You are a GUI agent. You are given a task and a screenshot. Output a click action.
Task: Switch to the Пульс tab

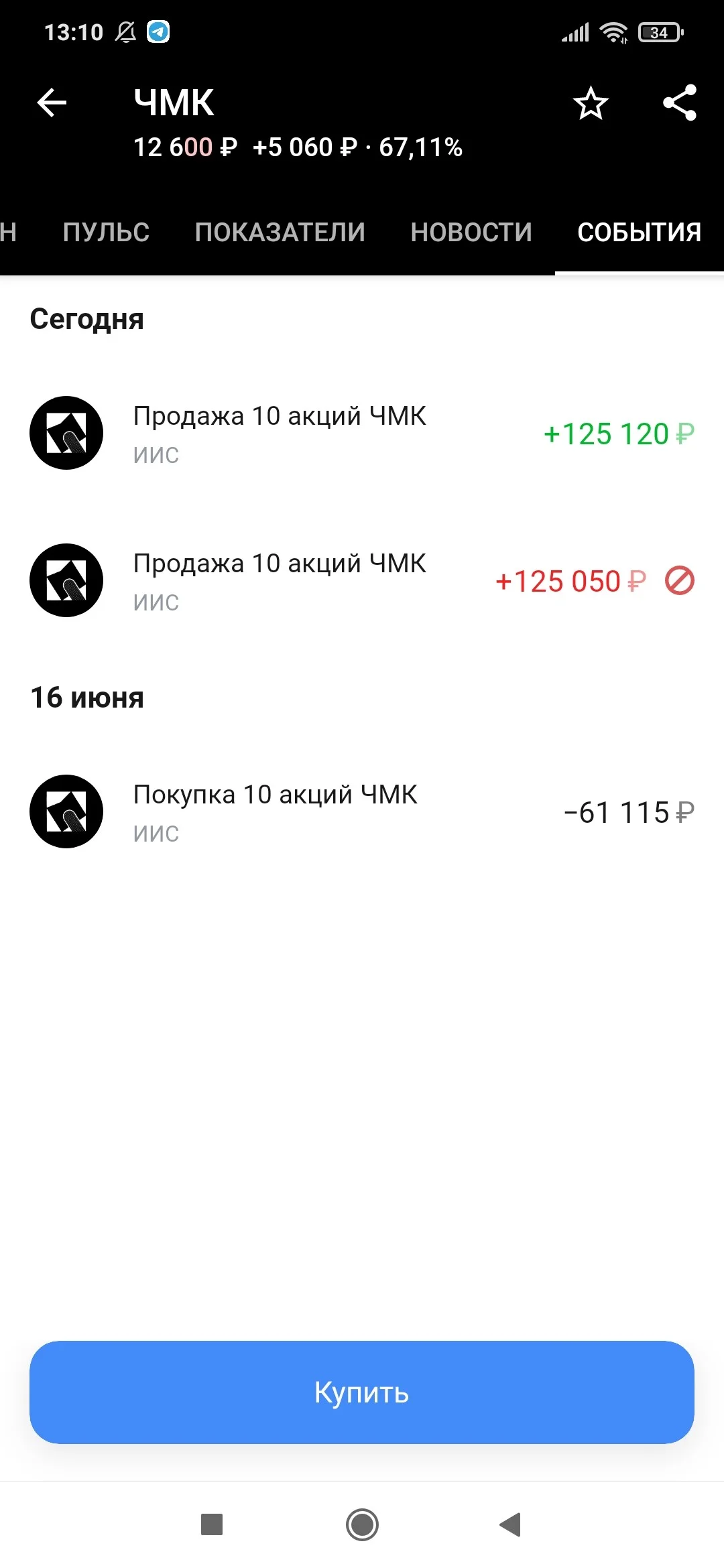point(106,232)
